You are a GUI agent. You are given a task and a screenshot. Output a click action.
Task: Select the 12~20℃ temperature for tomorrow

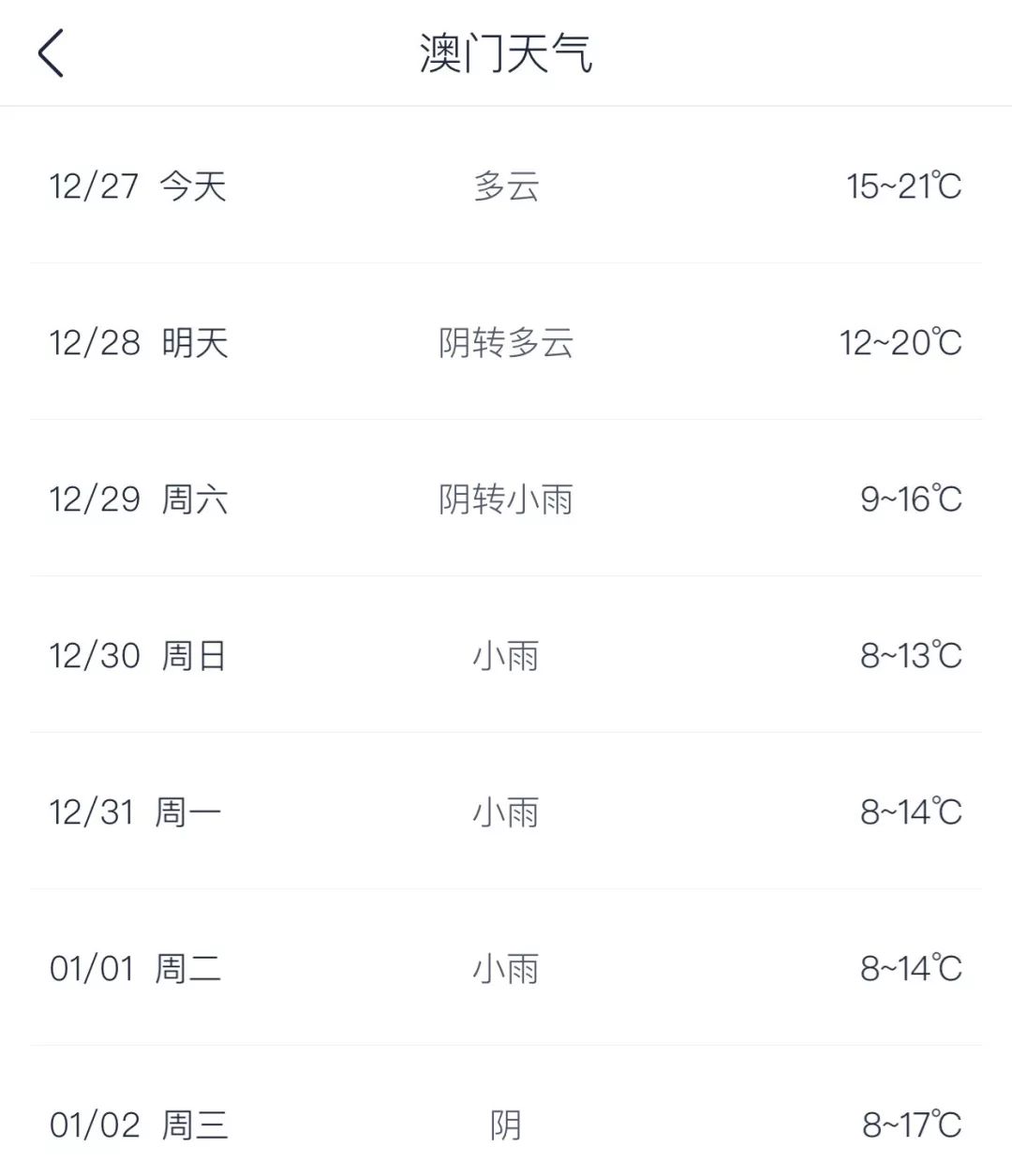(902, 343)
